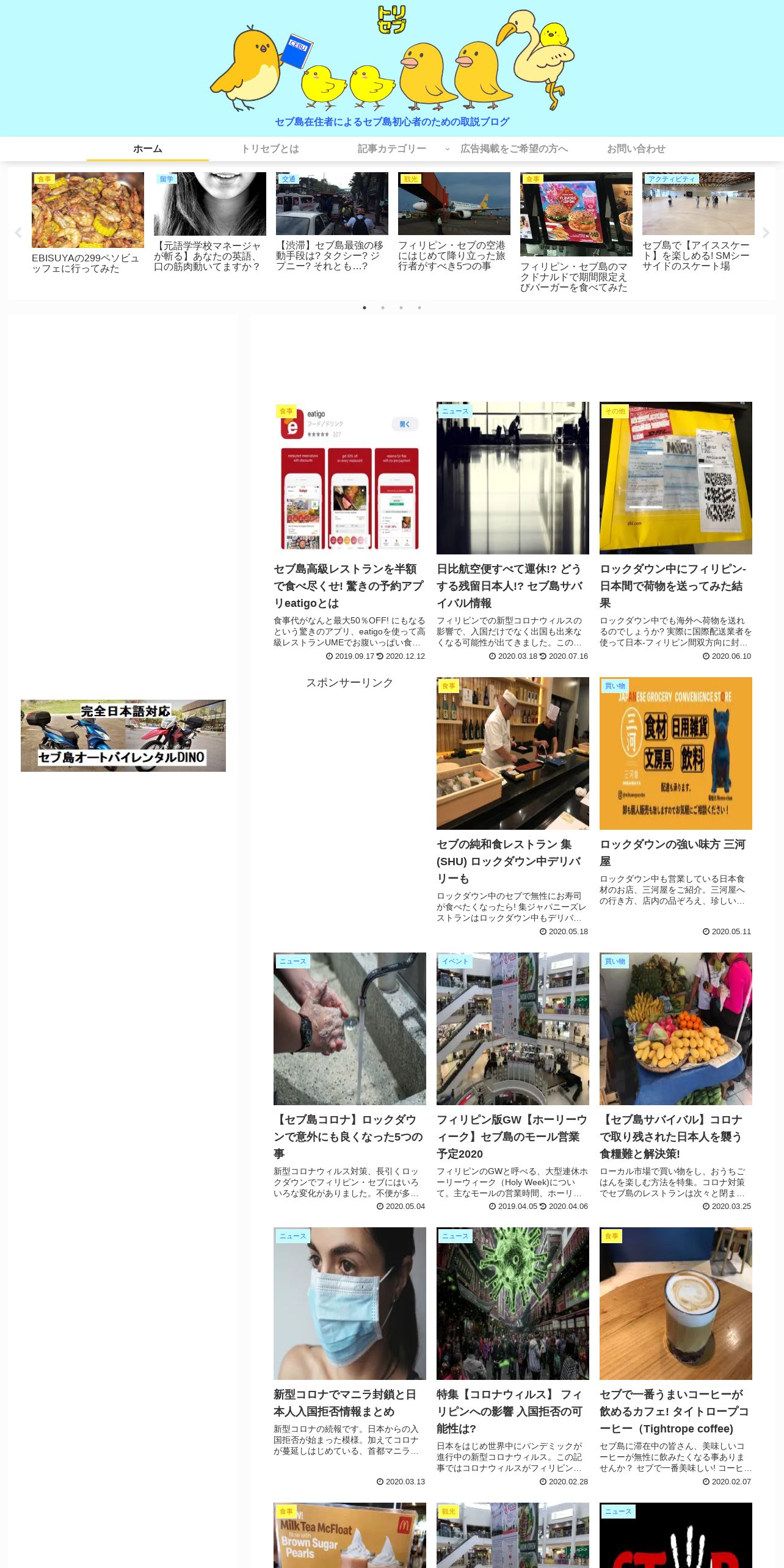Show next carousel articles with right arrow

pyautogui.click(x=766, y=233)
